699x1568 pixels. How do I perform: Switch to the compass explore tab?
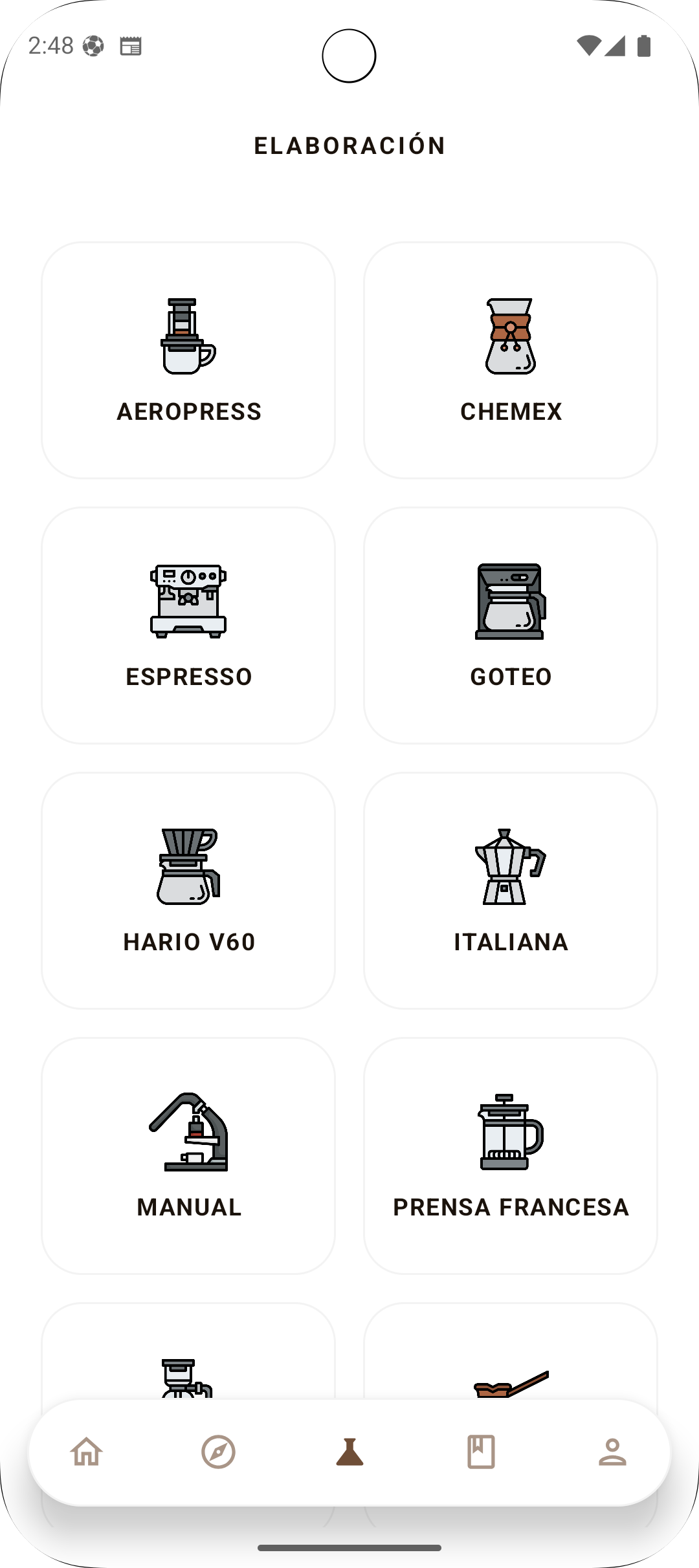(218, 1452)
